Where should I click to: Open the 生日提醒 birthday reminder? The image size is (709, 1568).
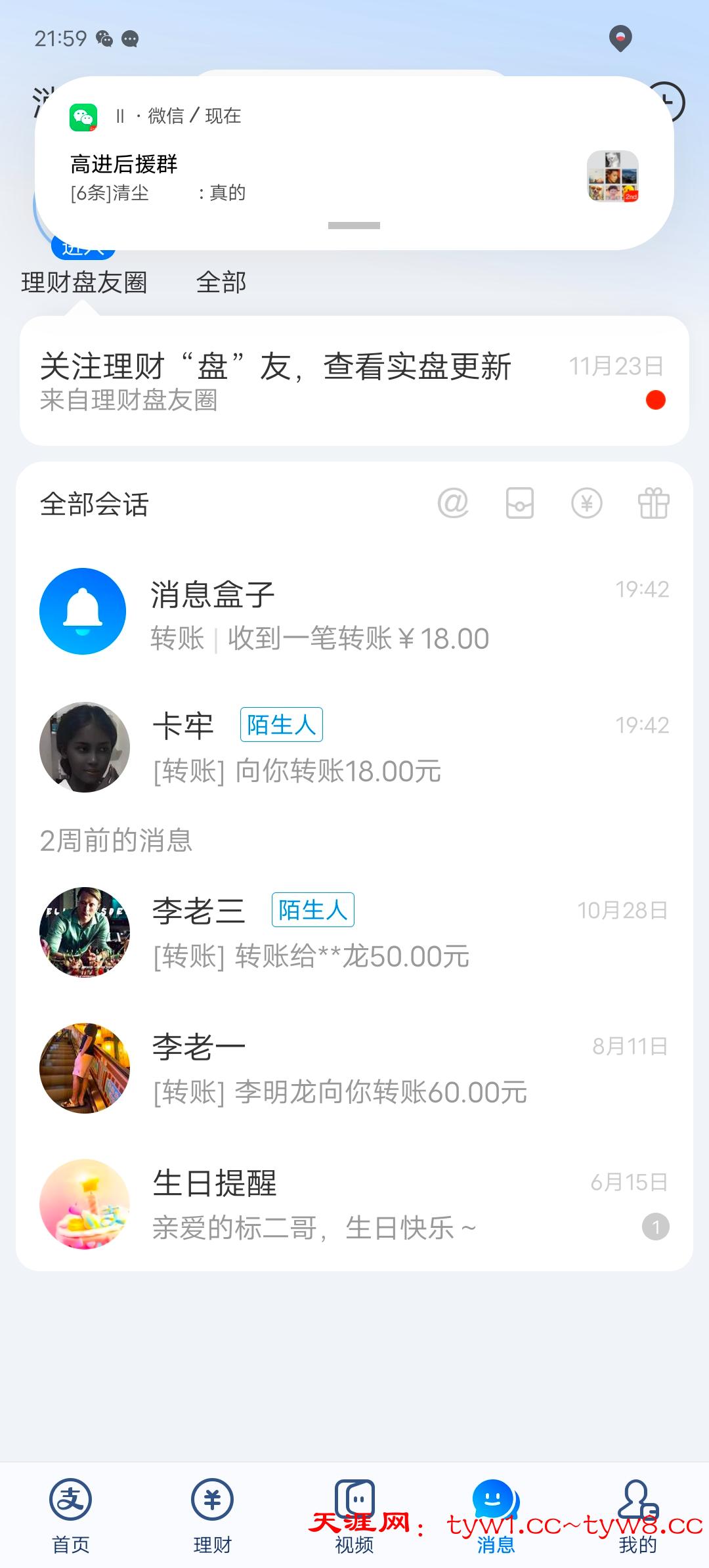click(354, 1204)
